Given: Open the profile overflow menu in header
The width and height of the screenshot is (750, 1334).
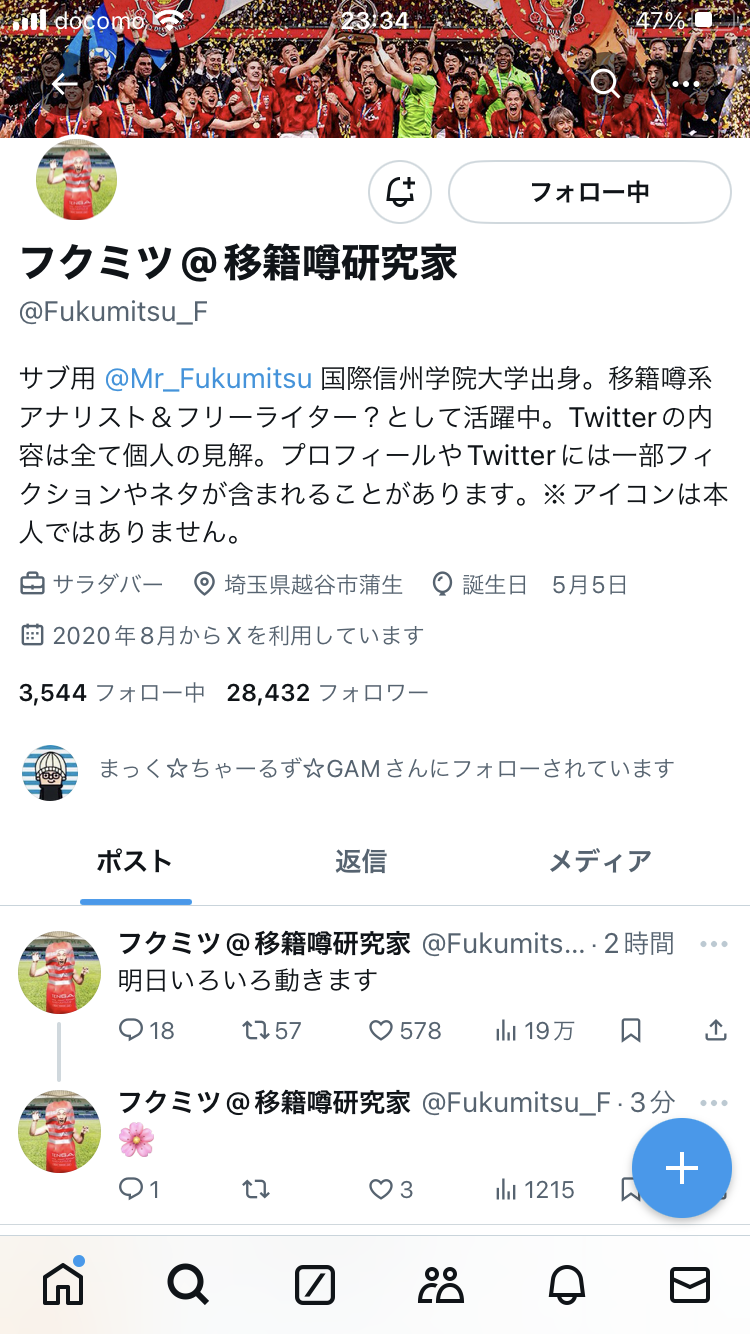Looking at the screenshot, I should point(686,83).
